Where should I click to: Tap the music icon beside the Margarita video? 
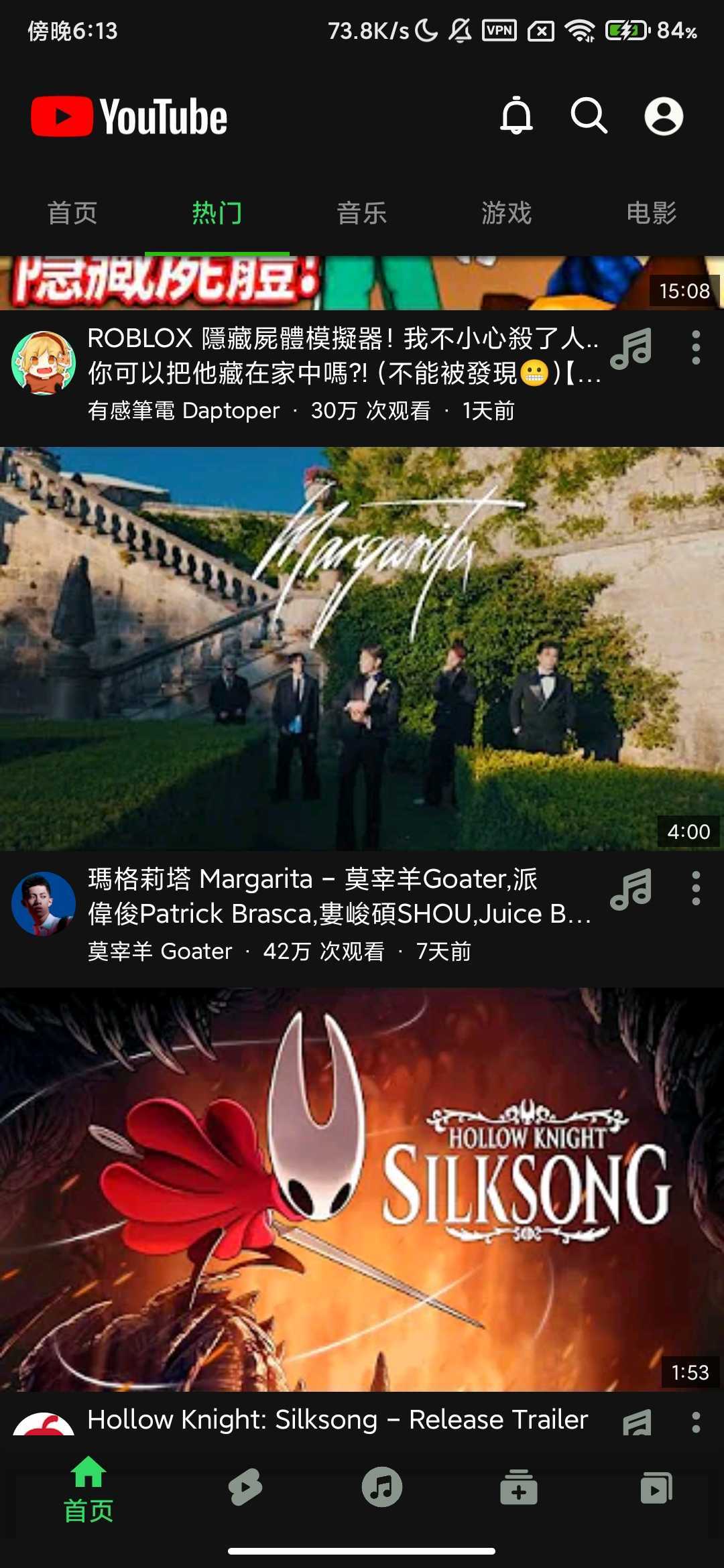(x=631, y=889)
